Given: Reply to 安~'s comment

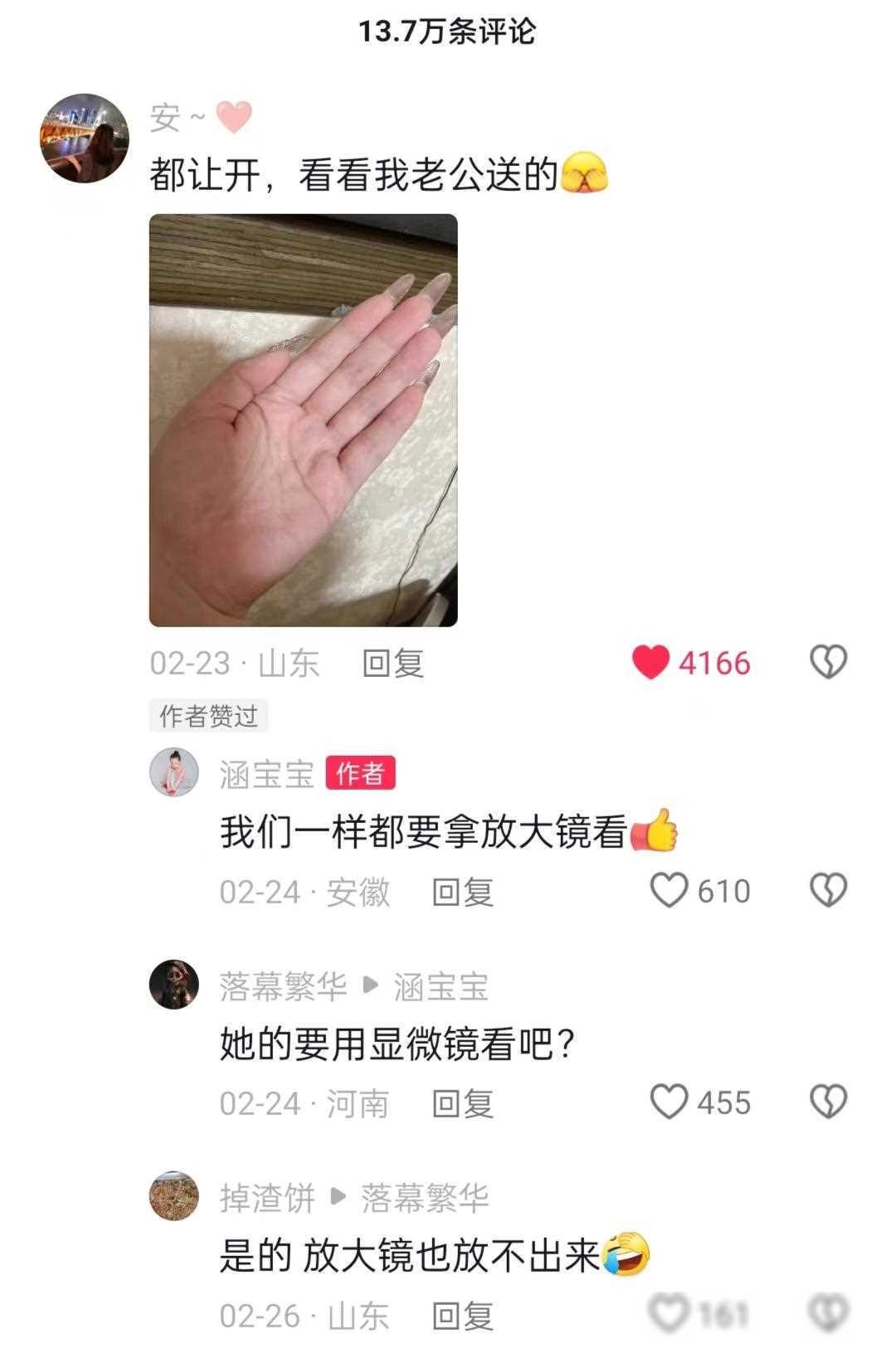Looking at the screenshot, I should coord(393,663).
